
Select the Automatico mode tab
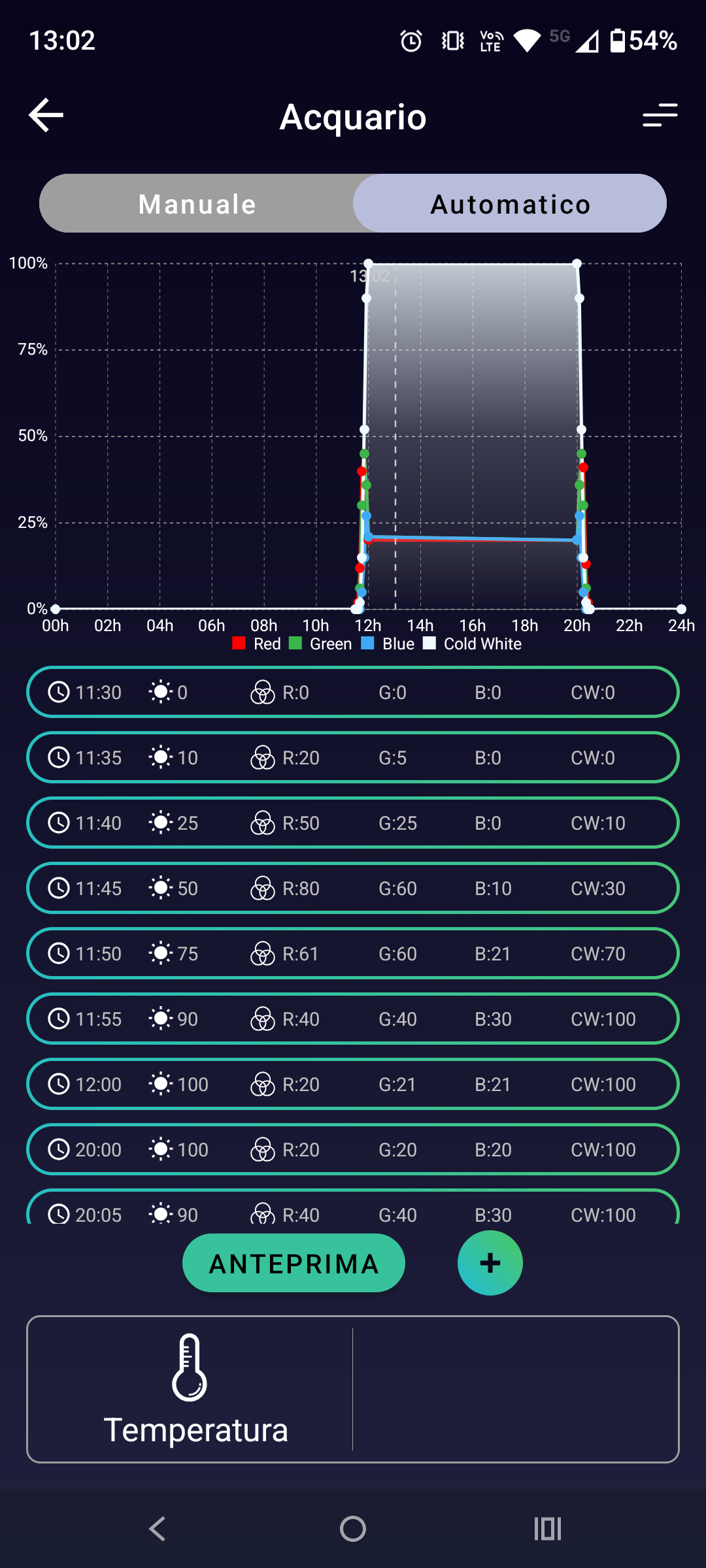pyautogui.click(x=510, y=204)
